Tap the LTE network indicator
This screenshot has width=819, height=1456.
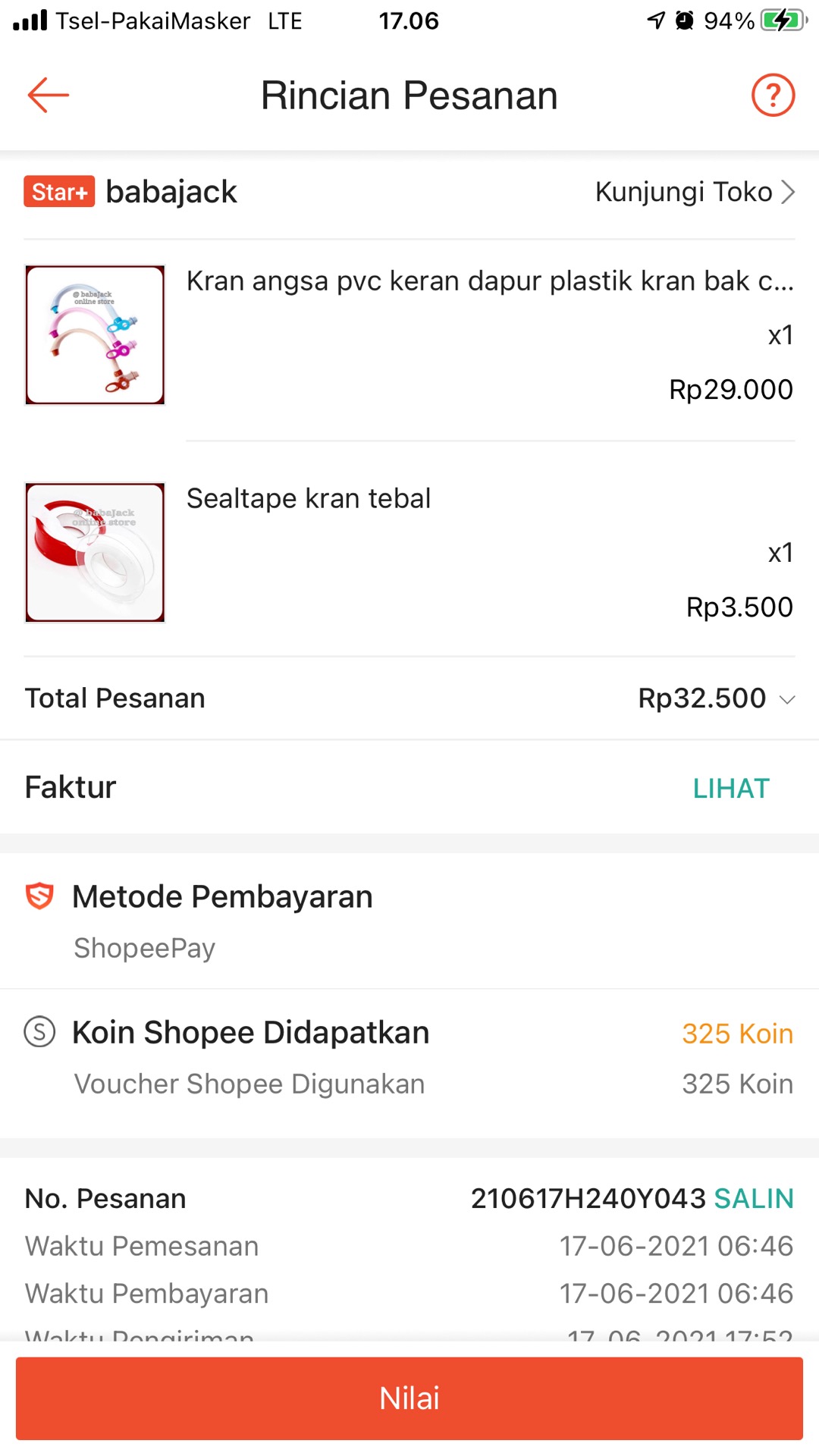click(x=284, y=20)
